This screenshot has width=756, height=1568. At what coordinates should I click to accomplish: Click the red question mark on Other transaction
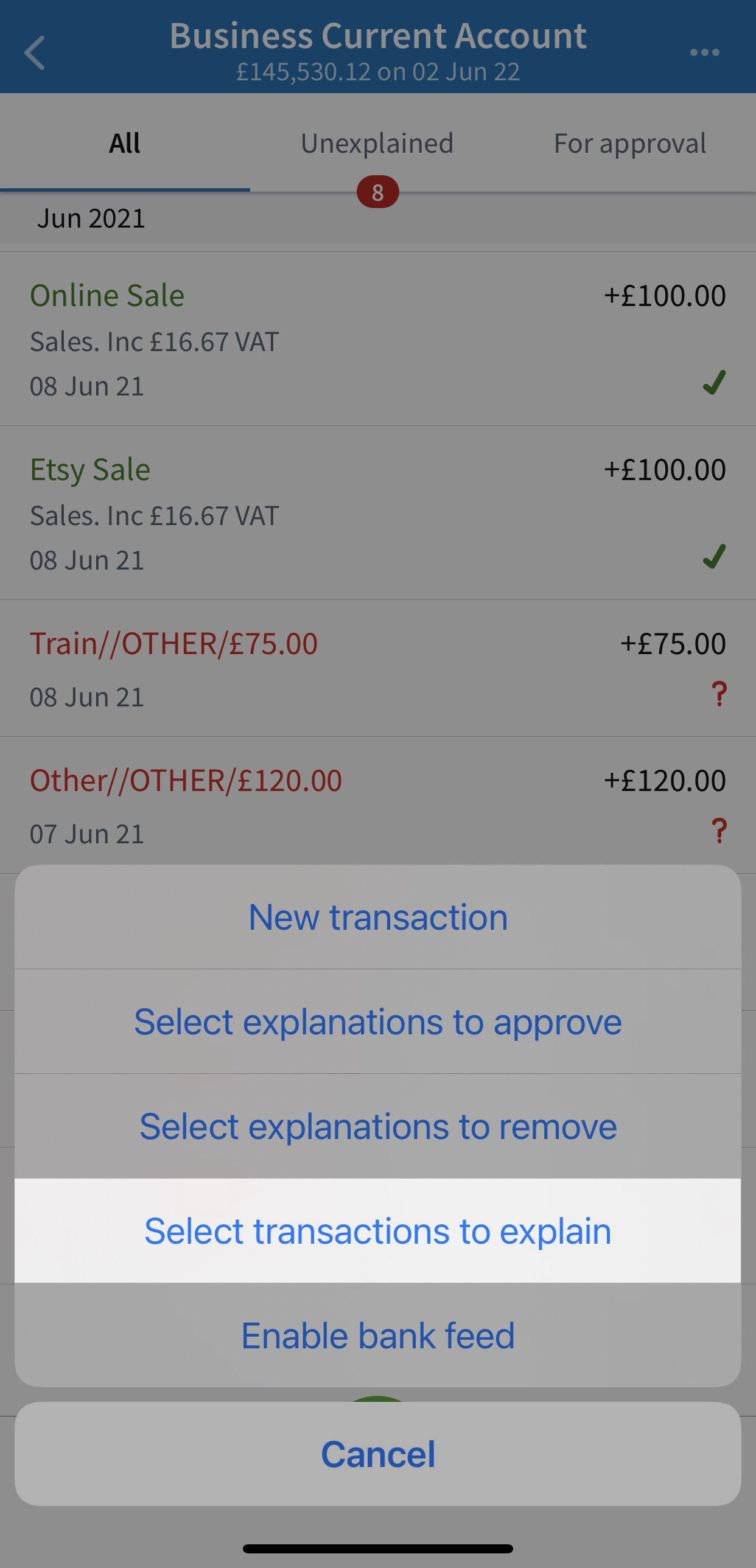point(718,831)
